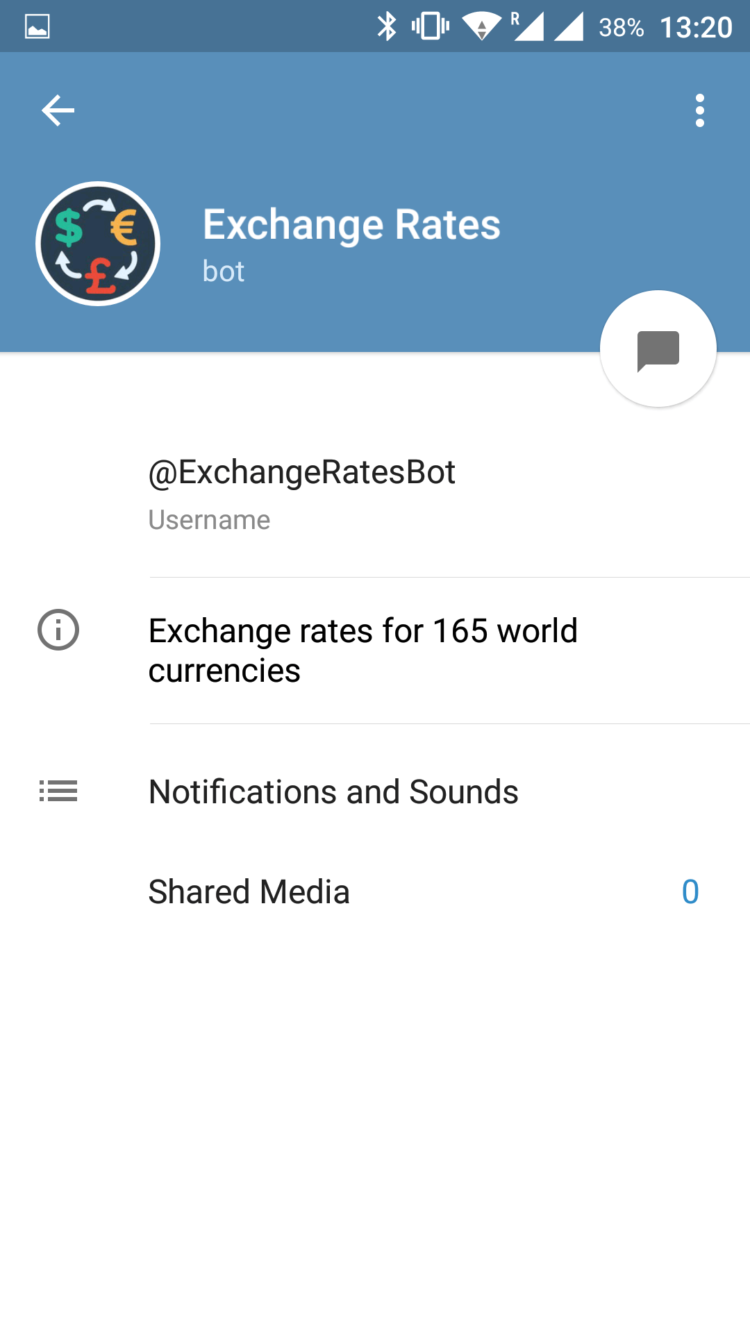Open the Shared Media section

point(249,891)
